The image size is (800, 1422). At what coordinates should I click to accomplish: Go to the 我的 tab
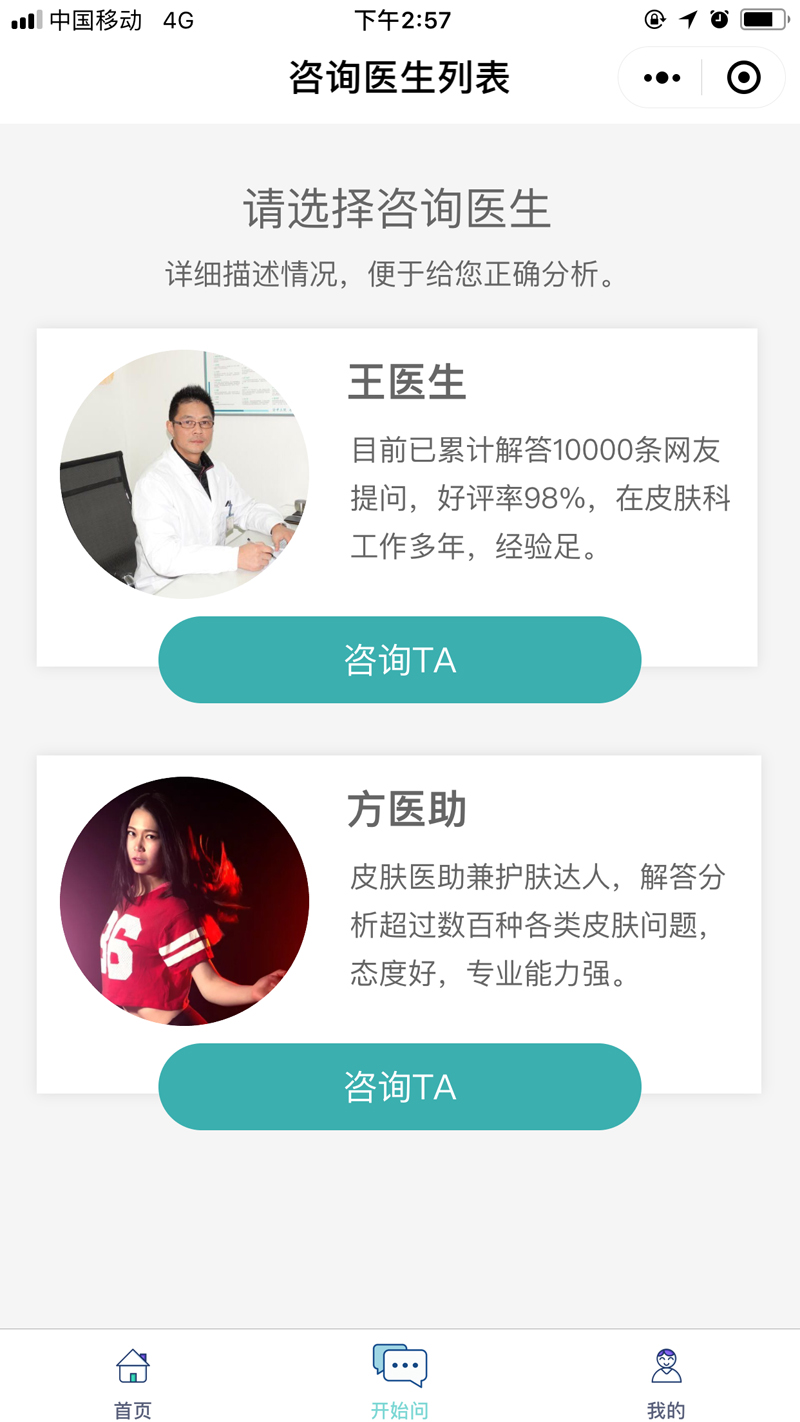(666, 1383)
